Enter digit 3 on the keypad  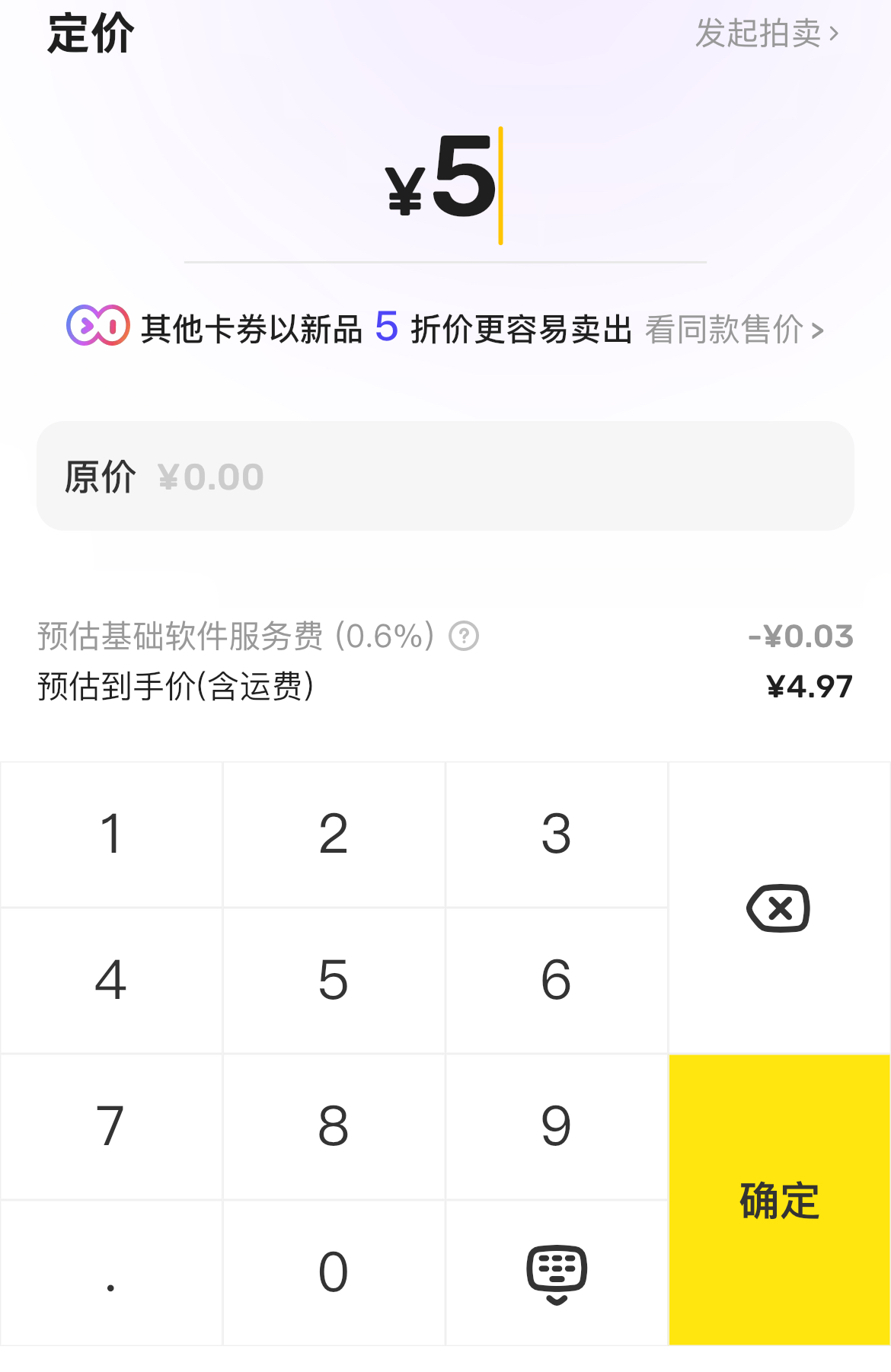pyautogui.click(x=557, y=834)
